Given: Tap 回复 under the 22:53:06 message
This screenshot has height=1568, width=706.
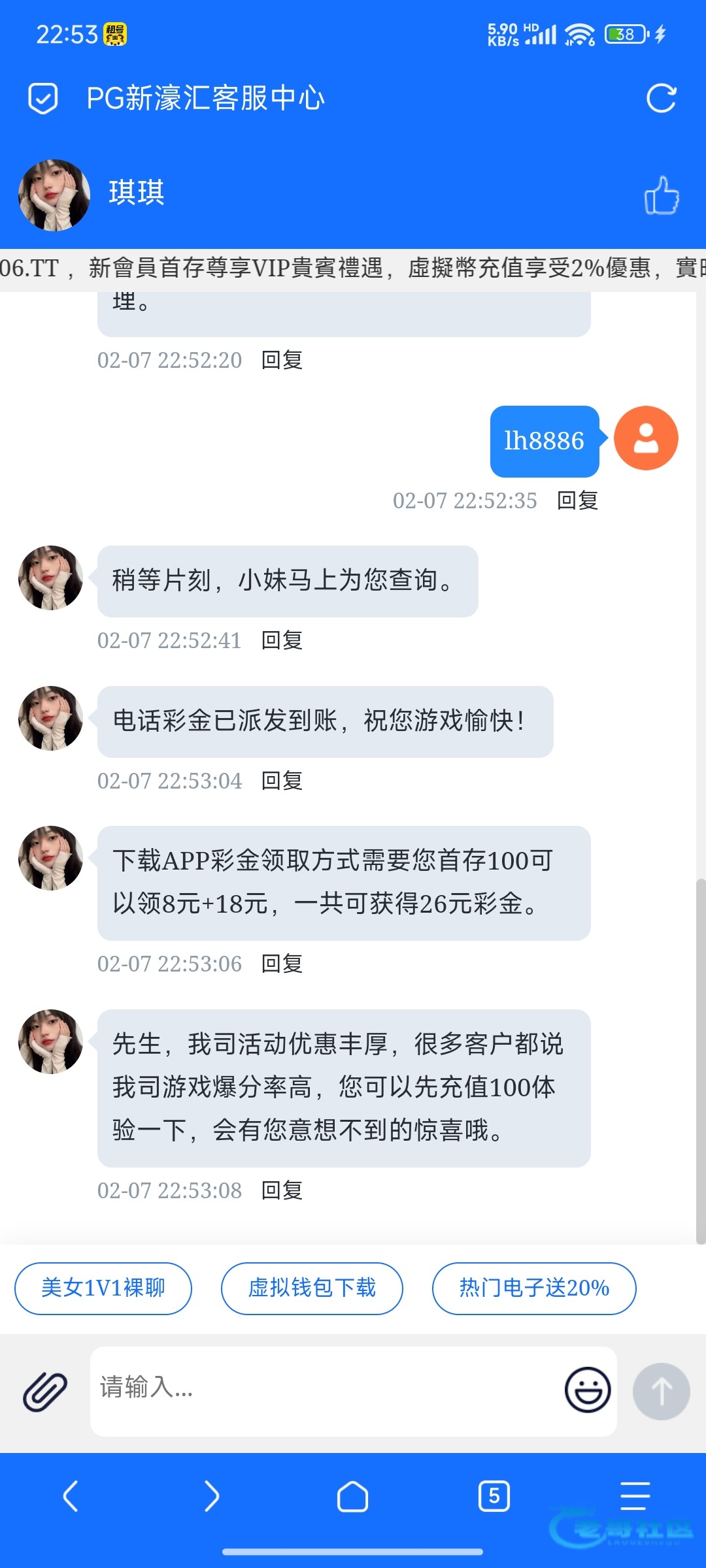Looking at the screenshot, I should 282,964.
